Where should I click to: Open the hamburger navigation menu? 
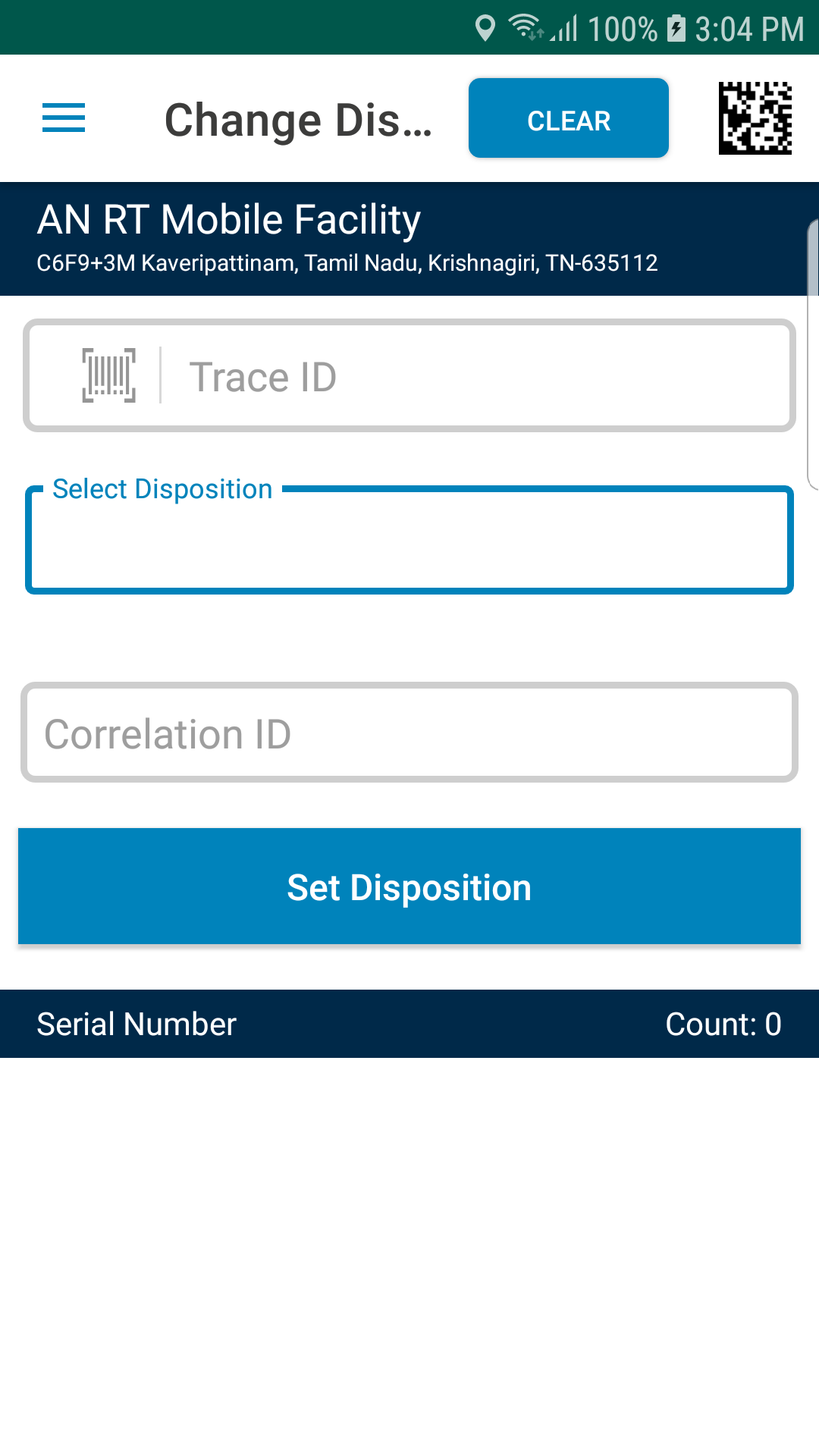coord(64,118)
